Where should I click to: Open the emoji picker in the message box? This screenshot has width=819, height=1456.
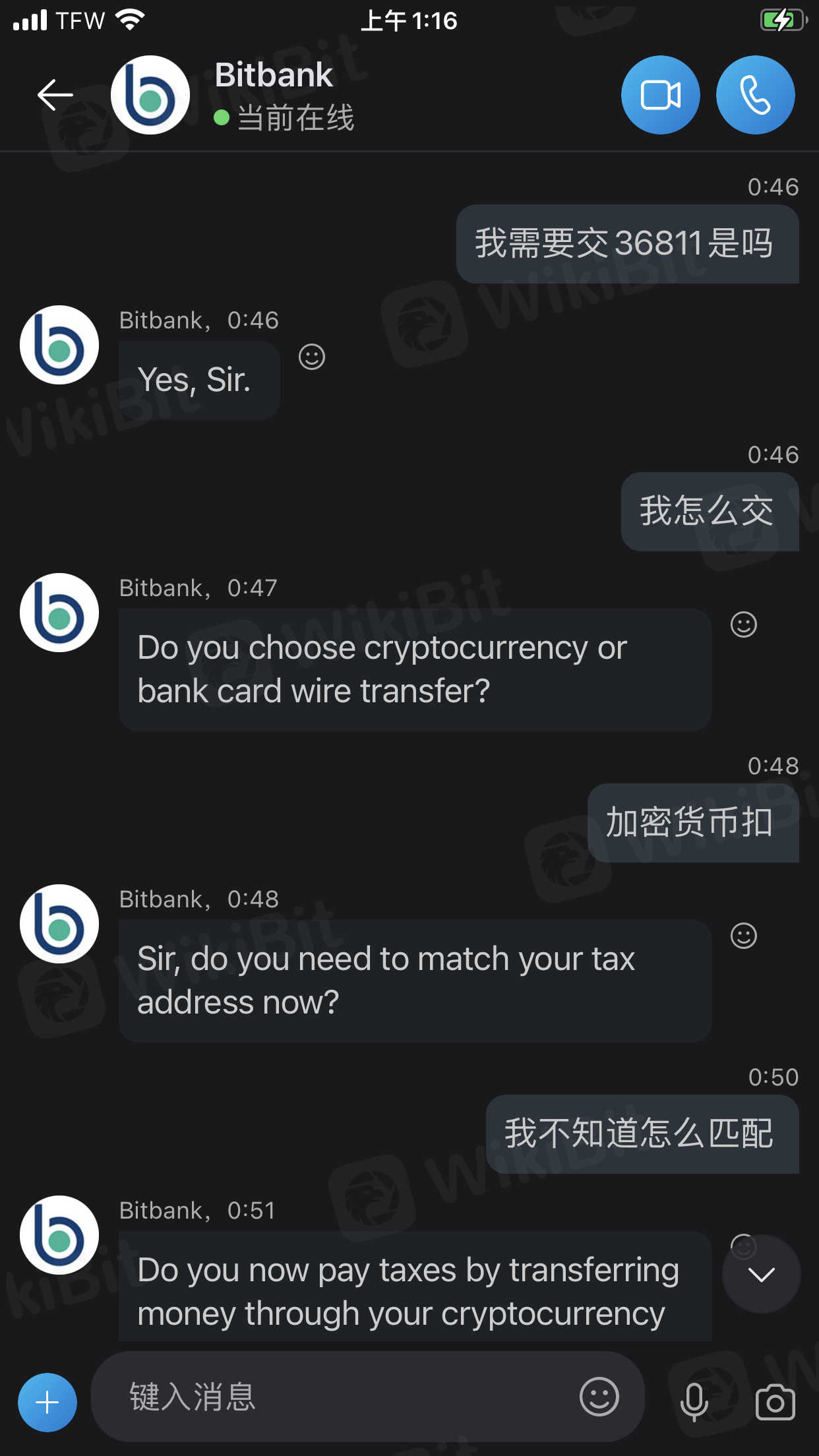(599, 1397)
